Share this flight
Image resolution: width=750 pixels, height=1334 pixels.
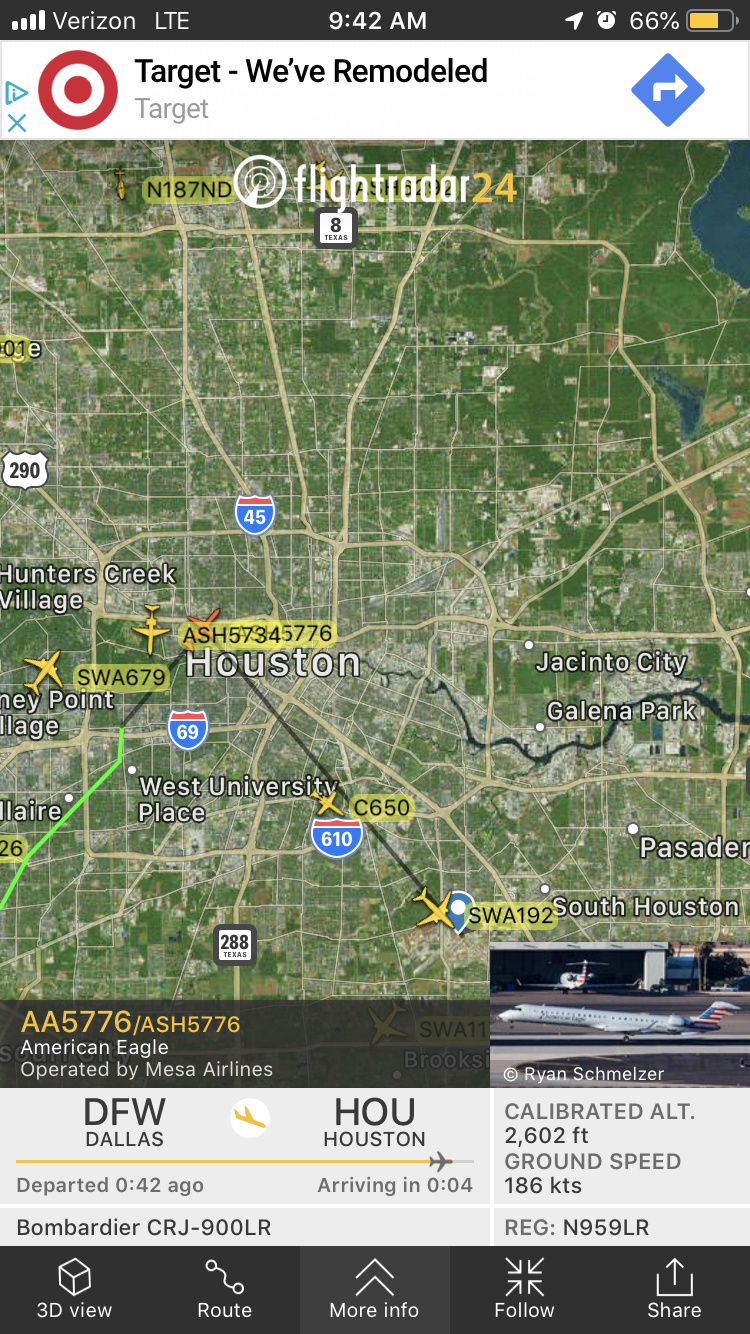pos(674,1289)
